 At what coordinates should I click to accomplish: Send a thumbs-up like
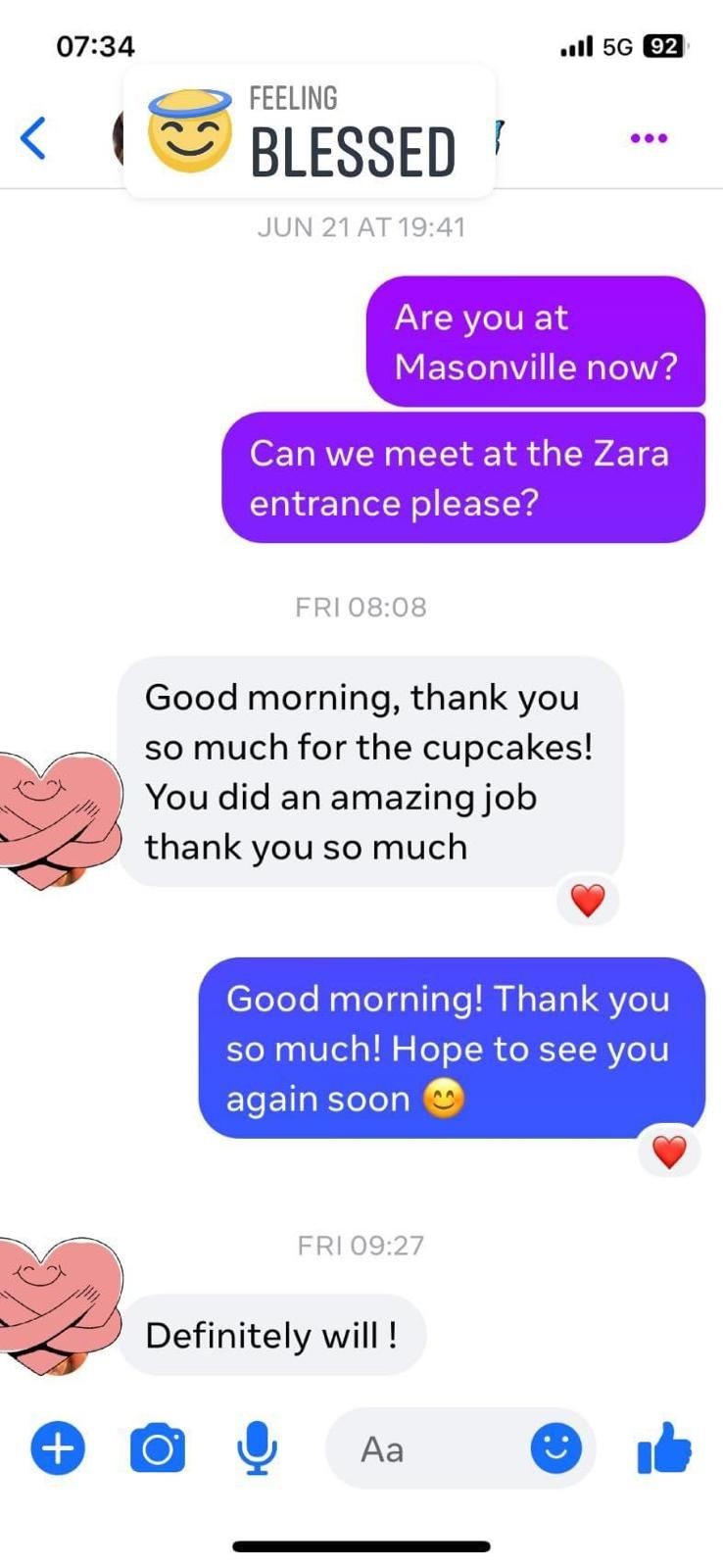click(x=664, y=1447)
